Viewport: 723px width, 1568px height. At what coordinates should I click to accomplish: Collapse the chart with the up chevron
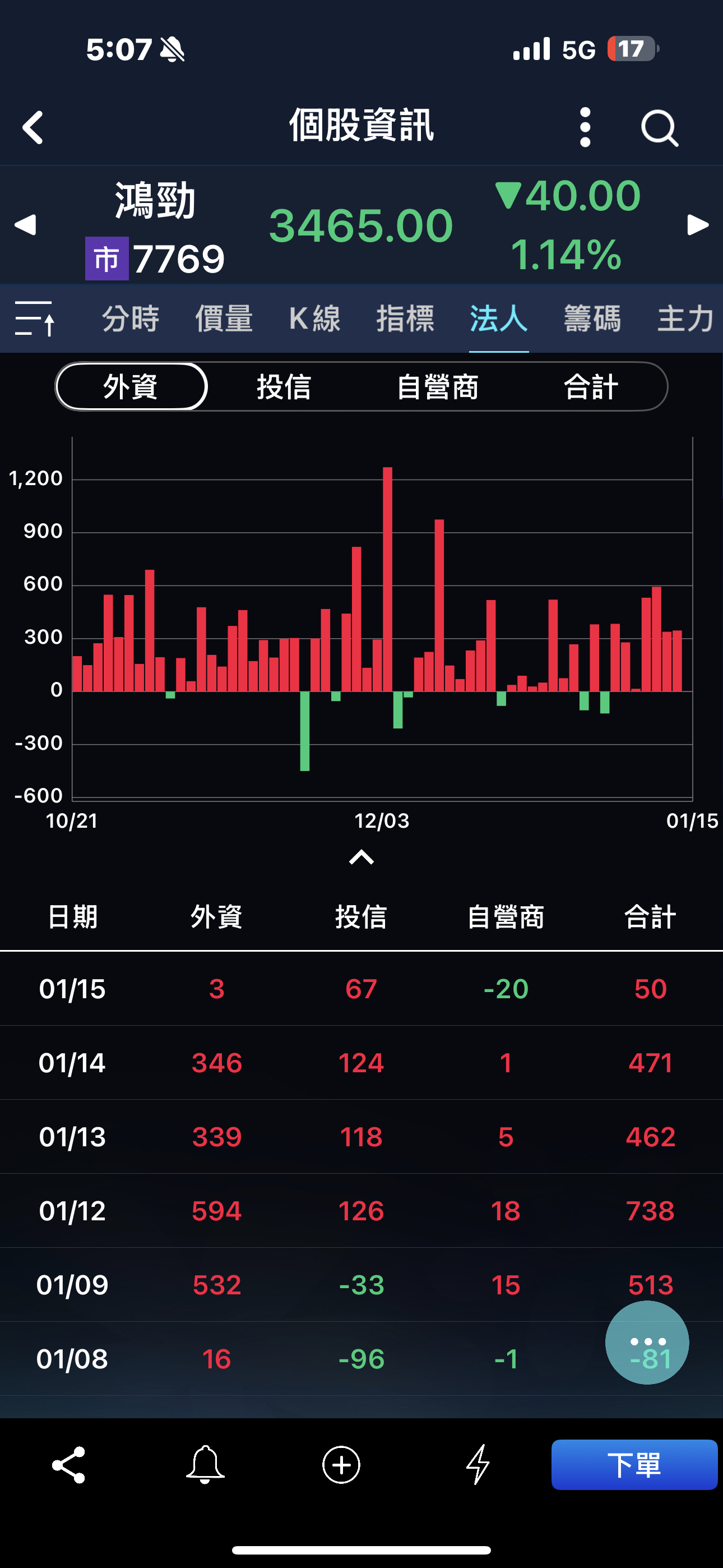[361, 857]
